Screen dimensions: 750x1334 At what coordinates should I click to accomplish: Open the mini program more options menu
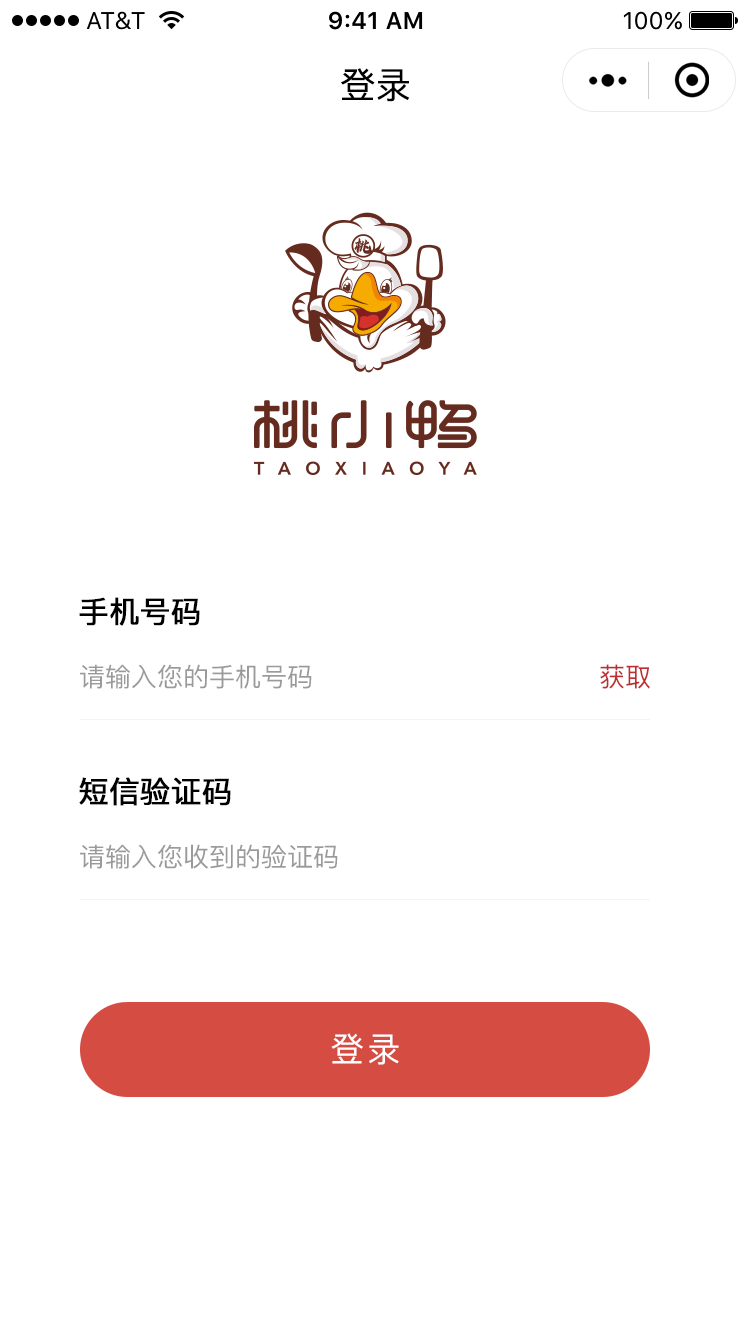tap(607, 81)
